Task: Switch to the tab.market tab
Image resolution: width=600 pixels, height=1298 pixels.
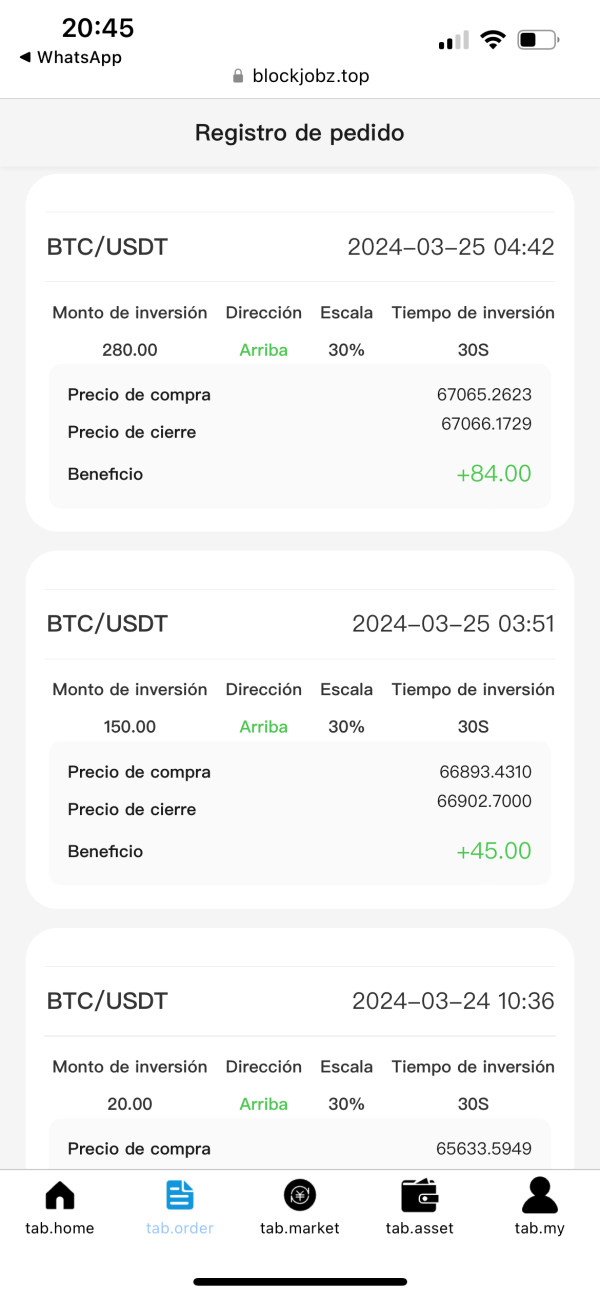Action: [300, 1208]
